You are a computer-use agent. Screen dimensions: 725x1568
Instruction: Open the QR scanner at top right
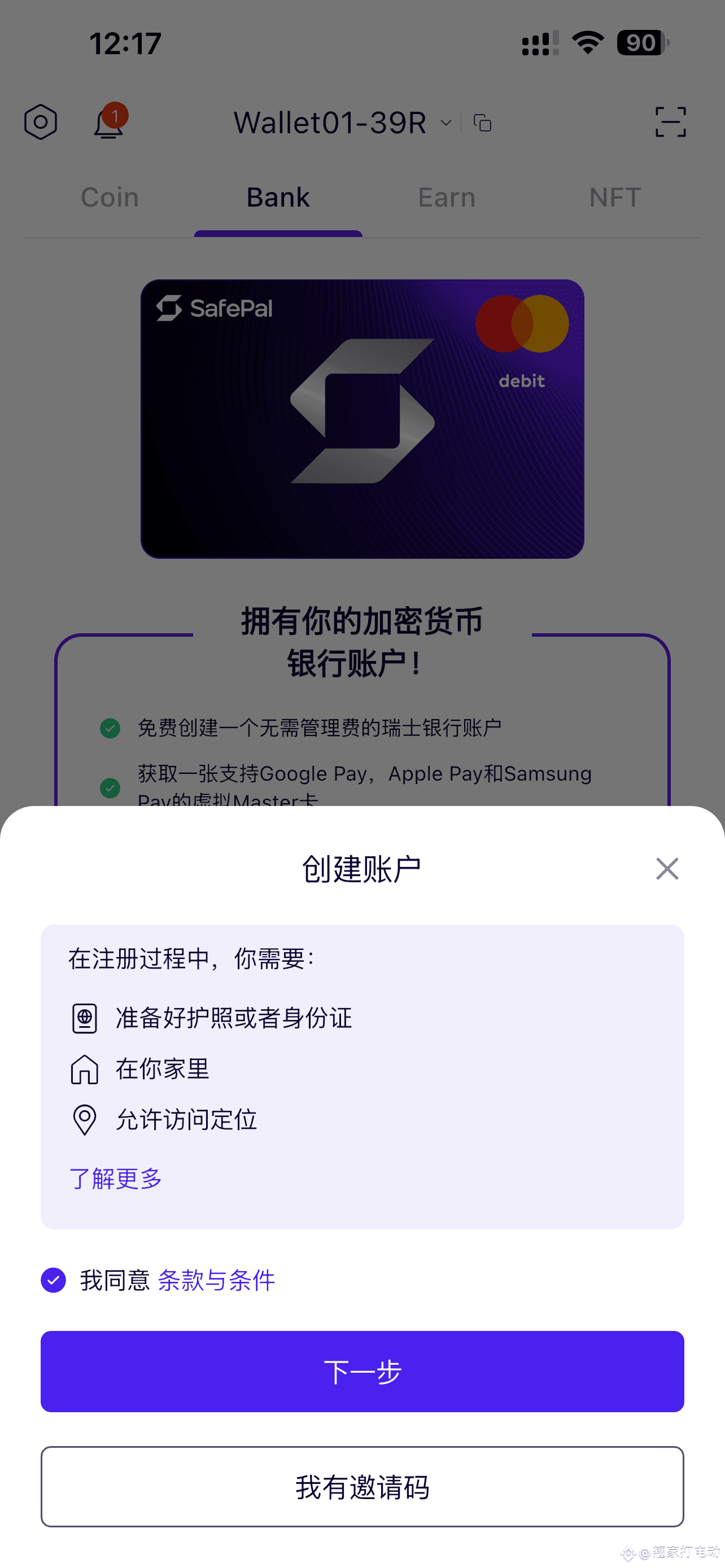coord(670,122)
